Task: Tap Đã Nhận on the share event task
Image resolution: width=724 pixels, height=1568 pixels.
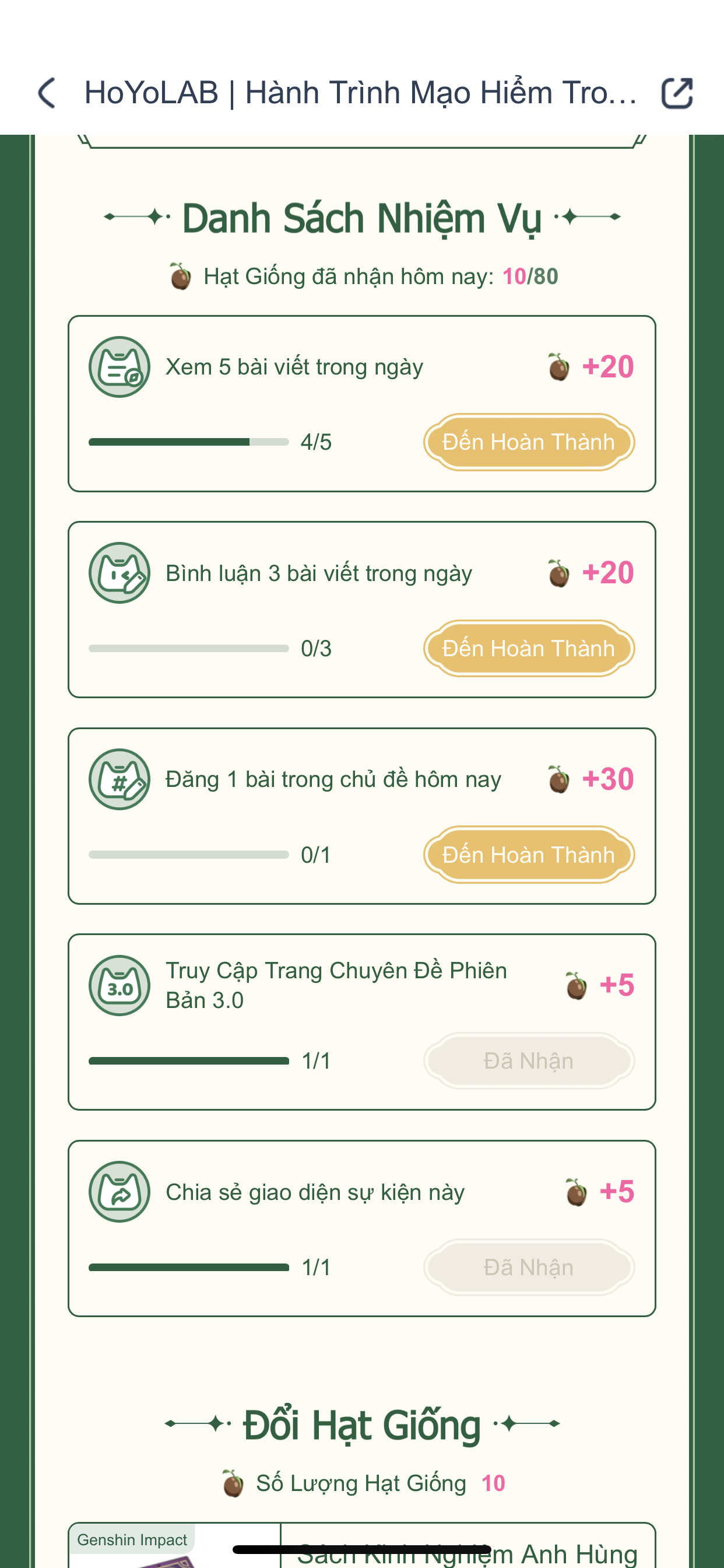Action: [x=528, y=1266]
